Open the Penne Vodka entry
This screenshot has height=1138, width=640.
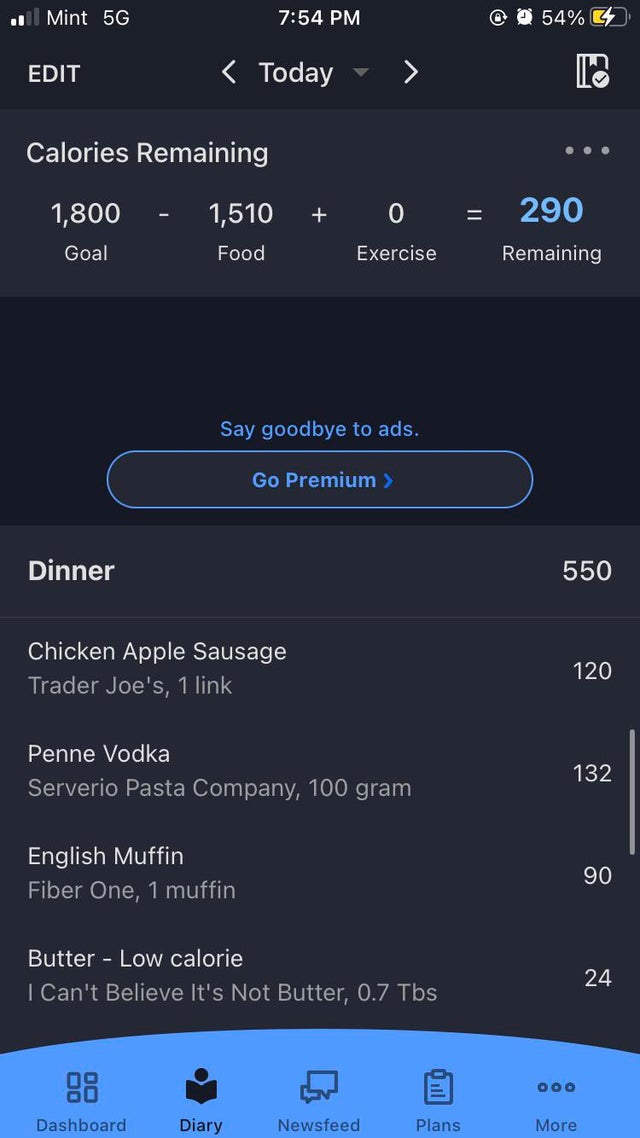coord(320,771)
